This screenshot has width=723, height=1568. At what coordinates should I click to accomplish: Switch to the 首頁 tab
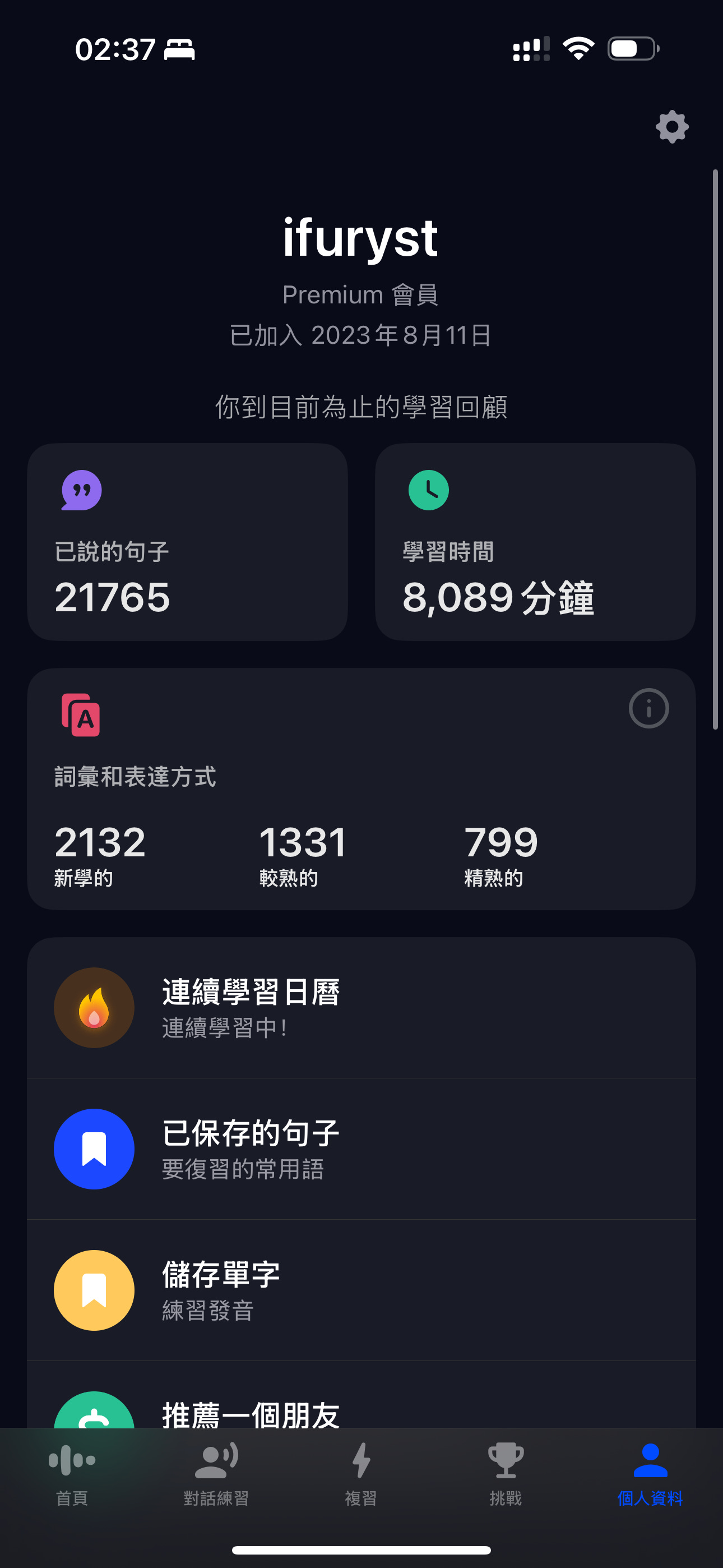point(72,1472)
